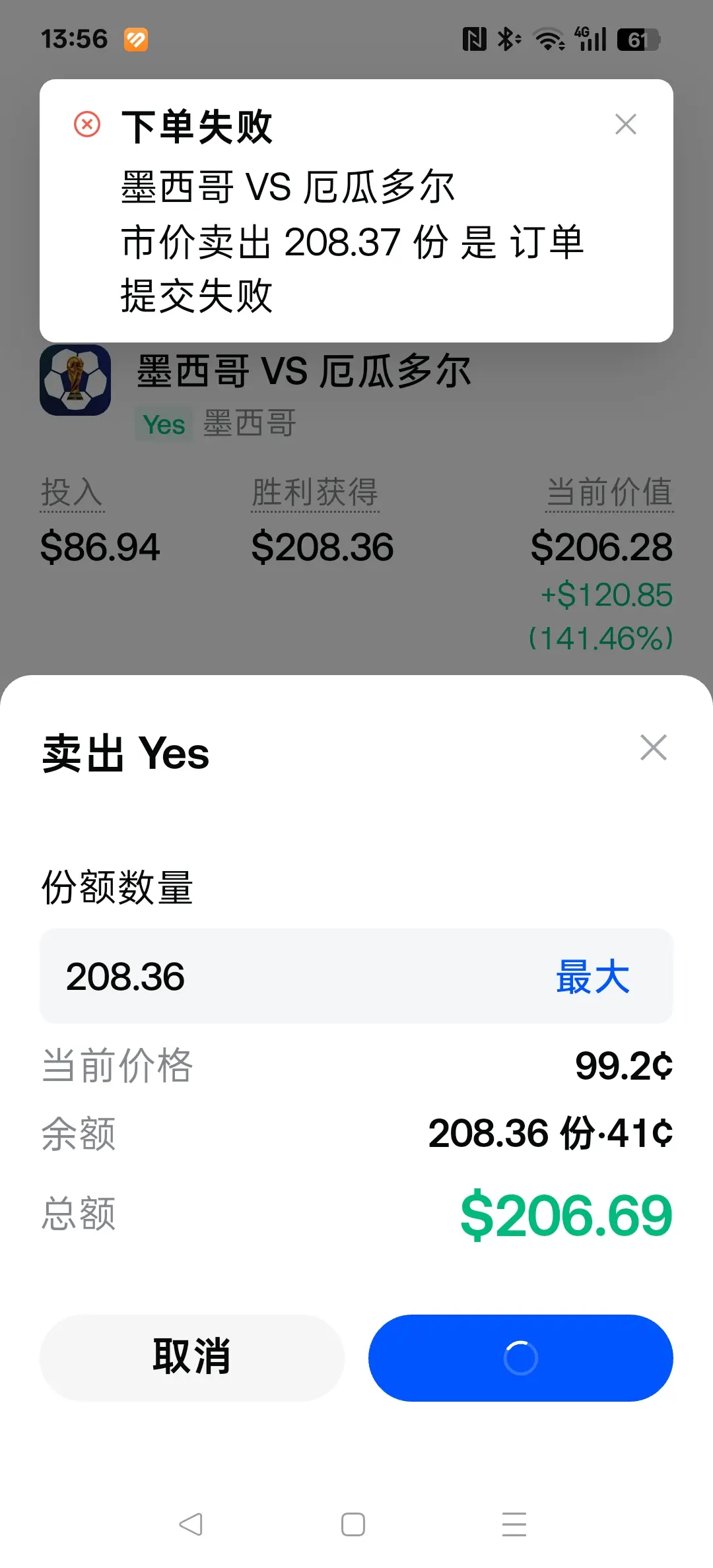Image resolution: width=713 pixels, height=1568 pixels.
Task: Go to the home screen
Action: [353, 1524]
